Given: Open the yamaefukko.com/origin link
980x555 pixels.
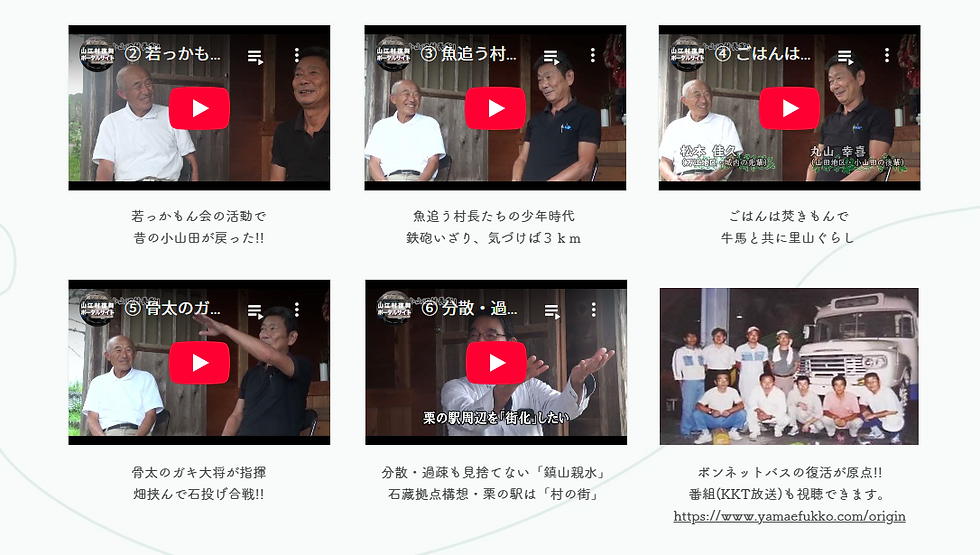Looking at the screenshot, I should (789, 516).
